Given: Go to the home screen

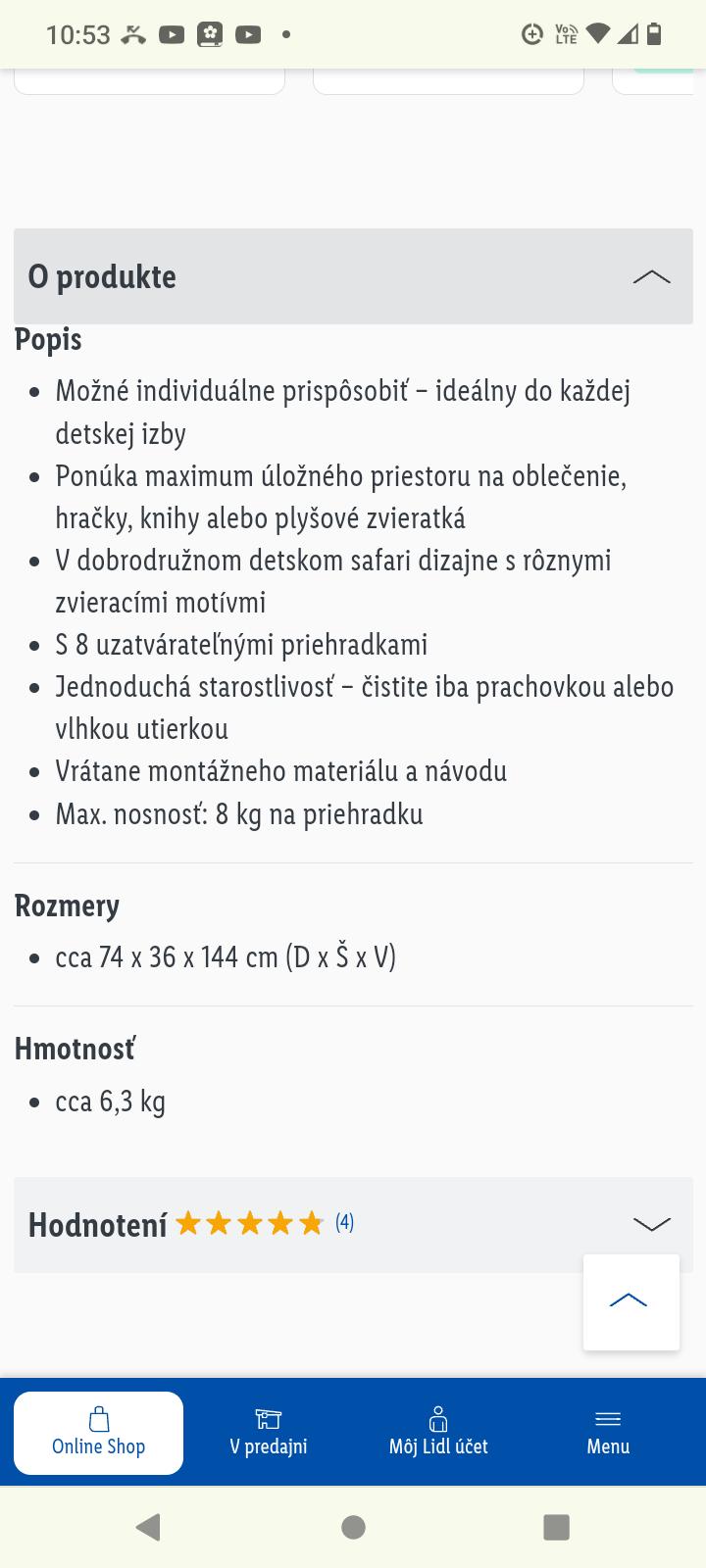Looking at the screenshot, I should (353, 1527).
